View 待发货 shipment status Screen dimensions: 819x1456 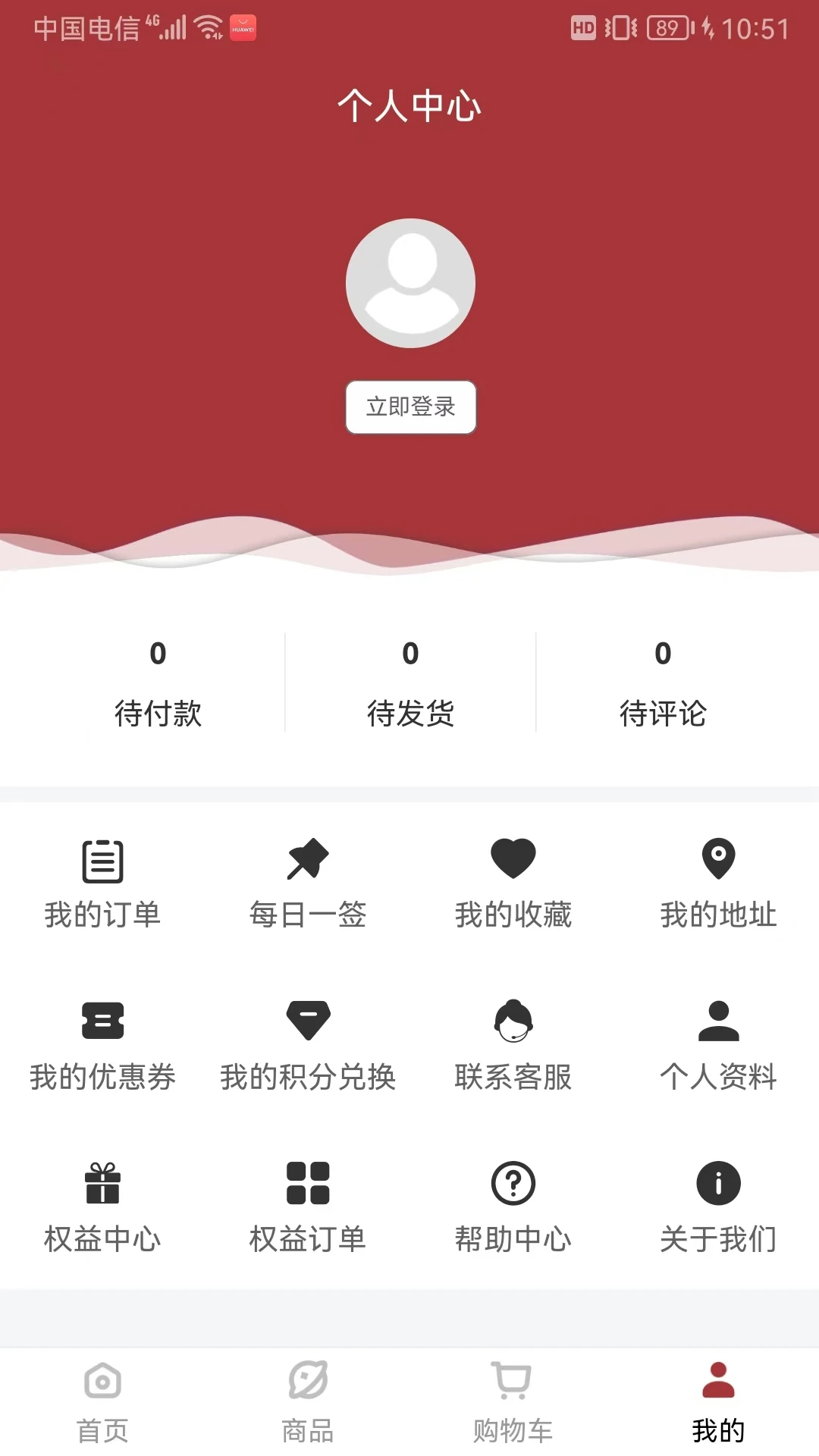point(409,682)
